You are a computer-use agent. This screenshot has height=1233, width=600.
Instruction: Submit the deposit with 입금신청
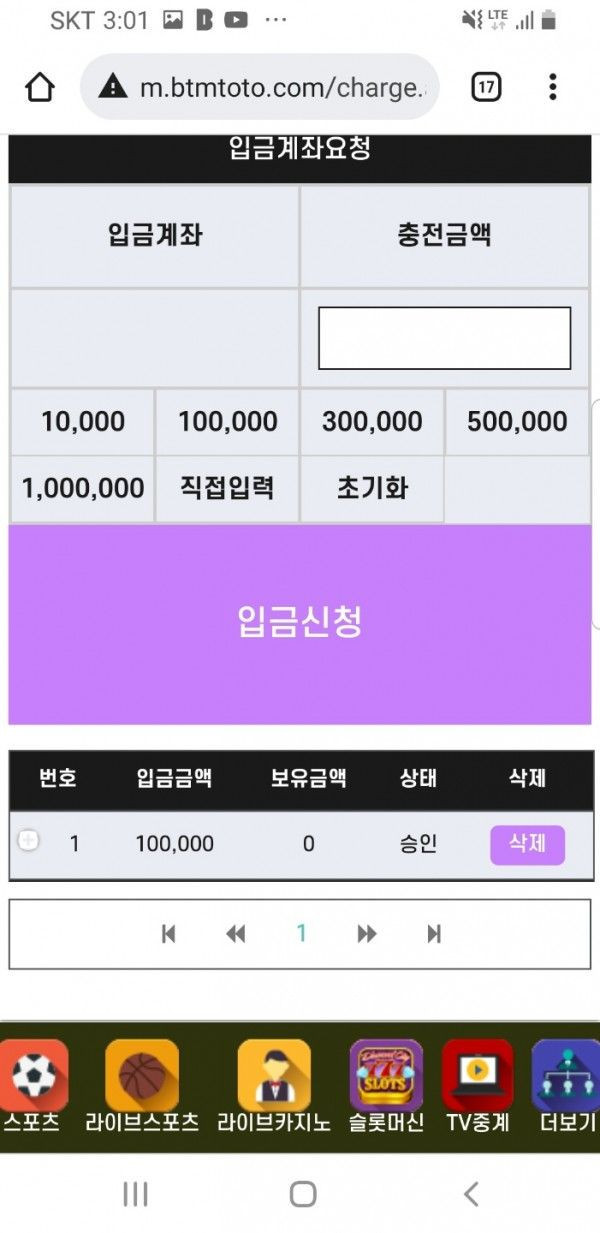coord(300,622)
